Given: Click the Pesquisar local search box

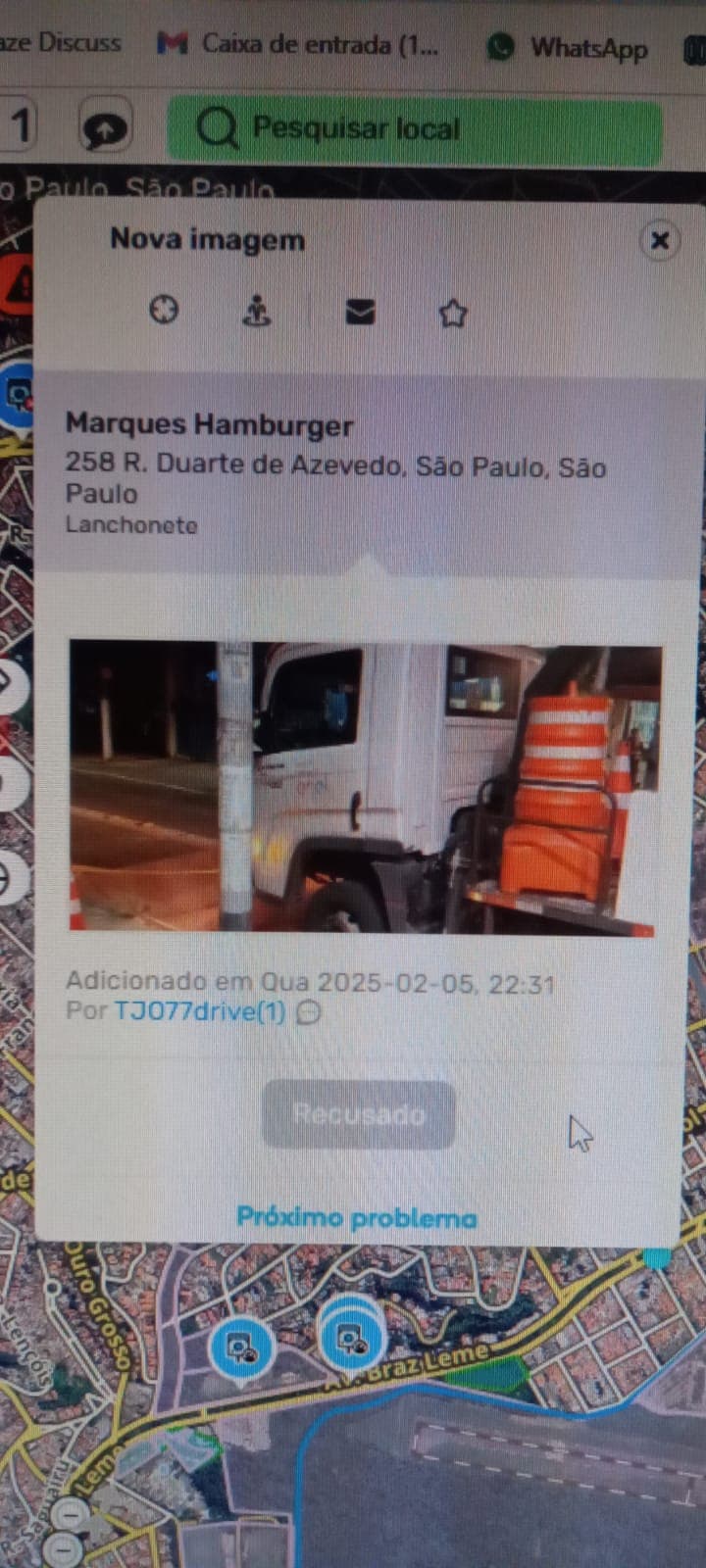Looking at the screenshot, I should (414, 128).
